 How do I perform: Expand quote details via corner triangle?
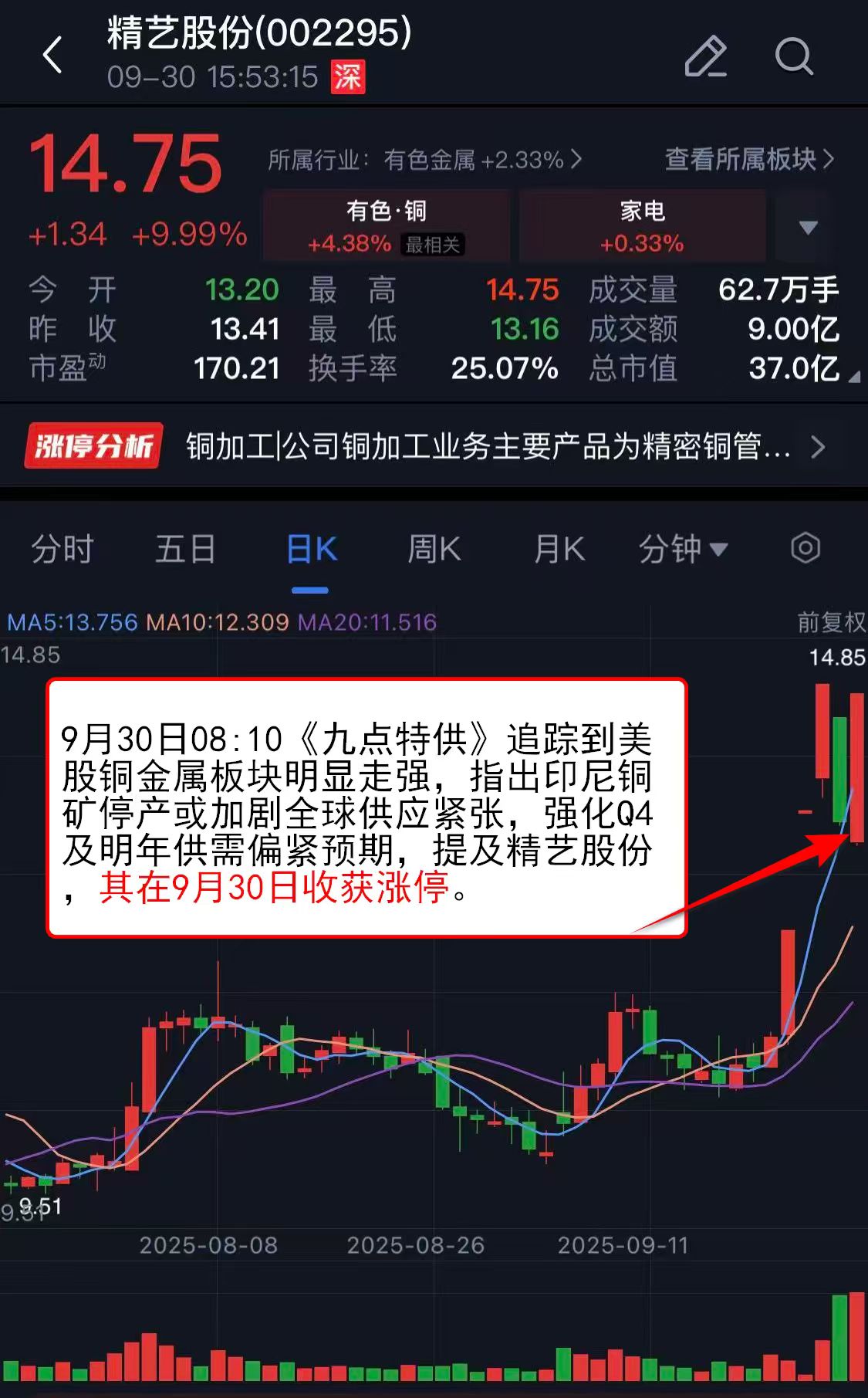pyautogui.click(x=853, y=377)
